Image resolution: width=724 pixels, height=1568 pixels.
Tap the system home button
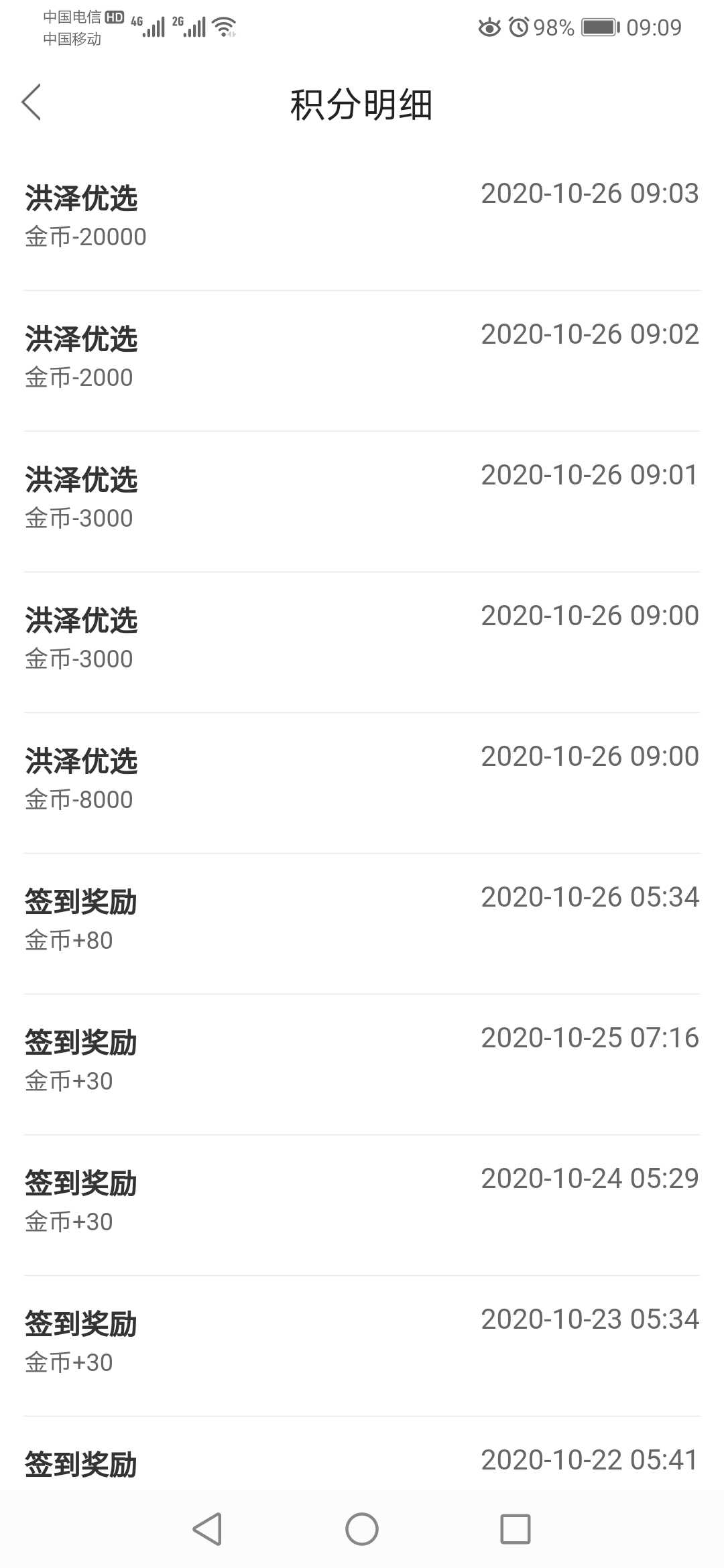[x=362, y=1529]
